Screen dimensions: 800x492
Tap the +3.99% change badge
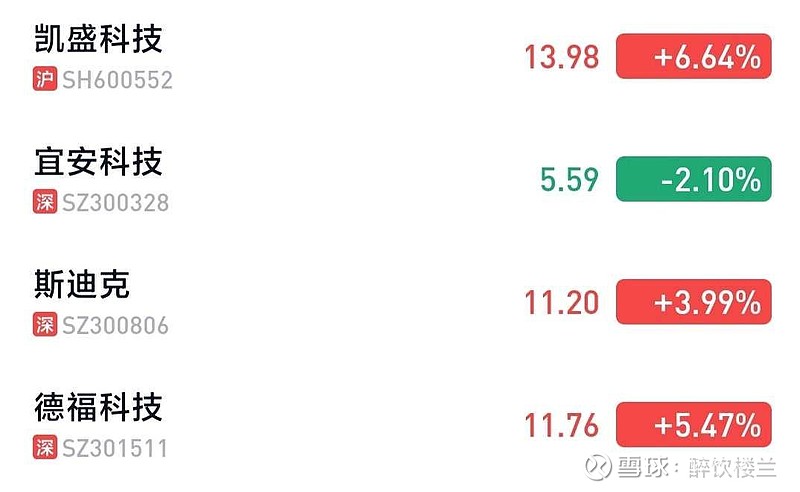[693, 302]
